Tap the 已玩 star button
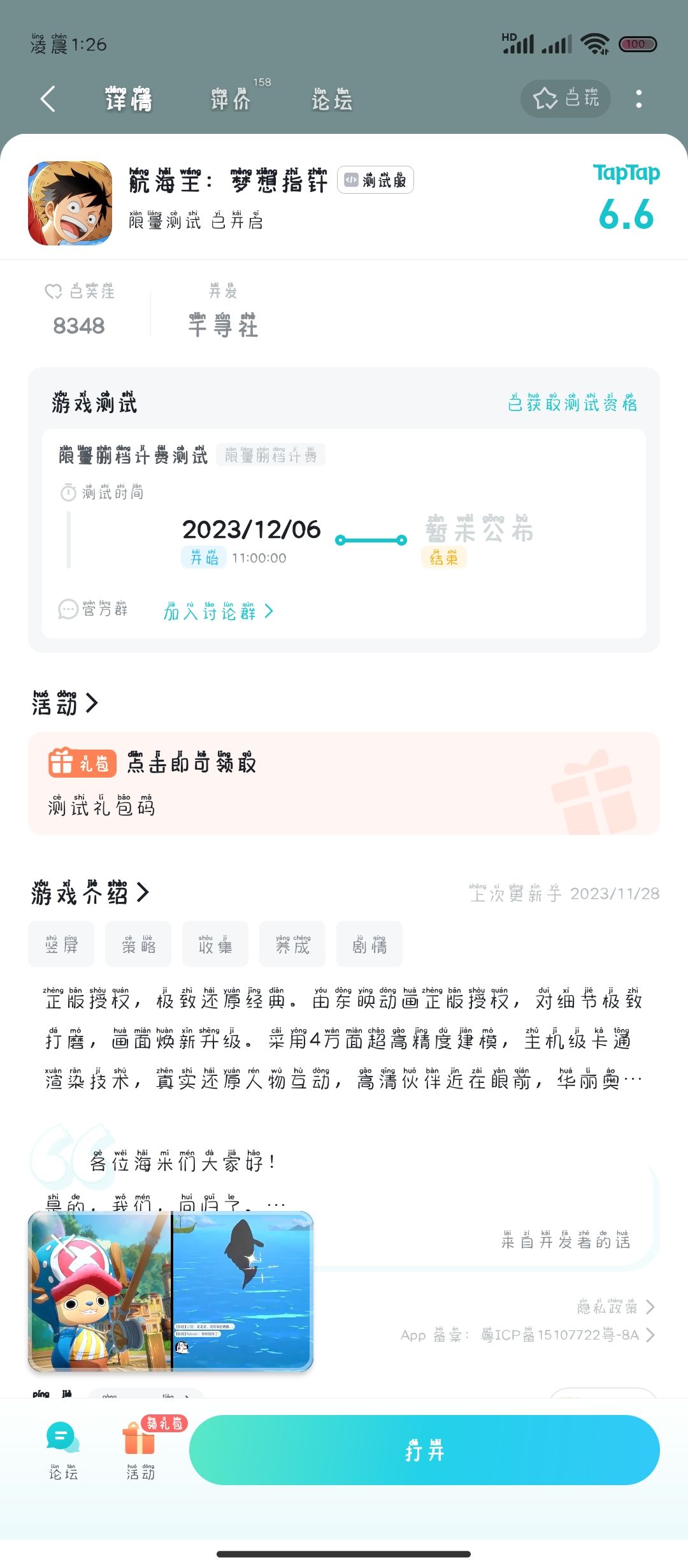 [x=565, y=99]
